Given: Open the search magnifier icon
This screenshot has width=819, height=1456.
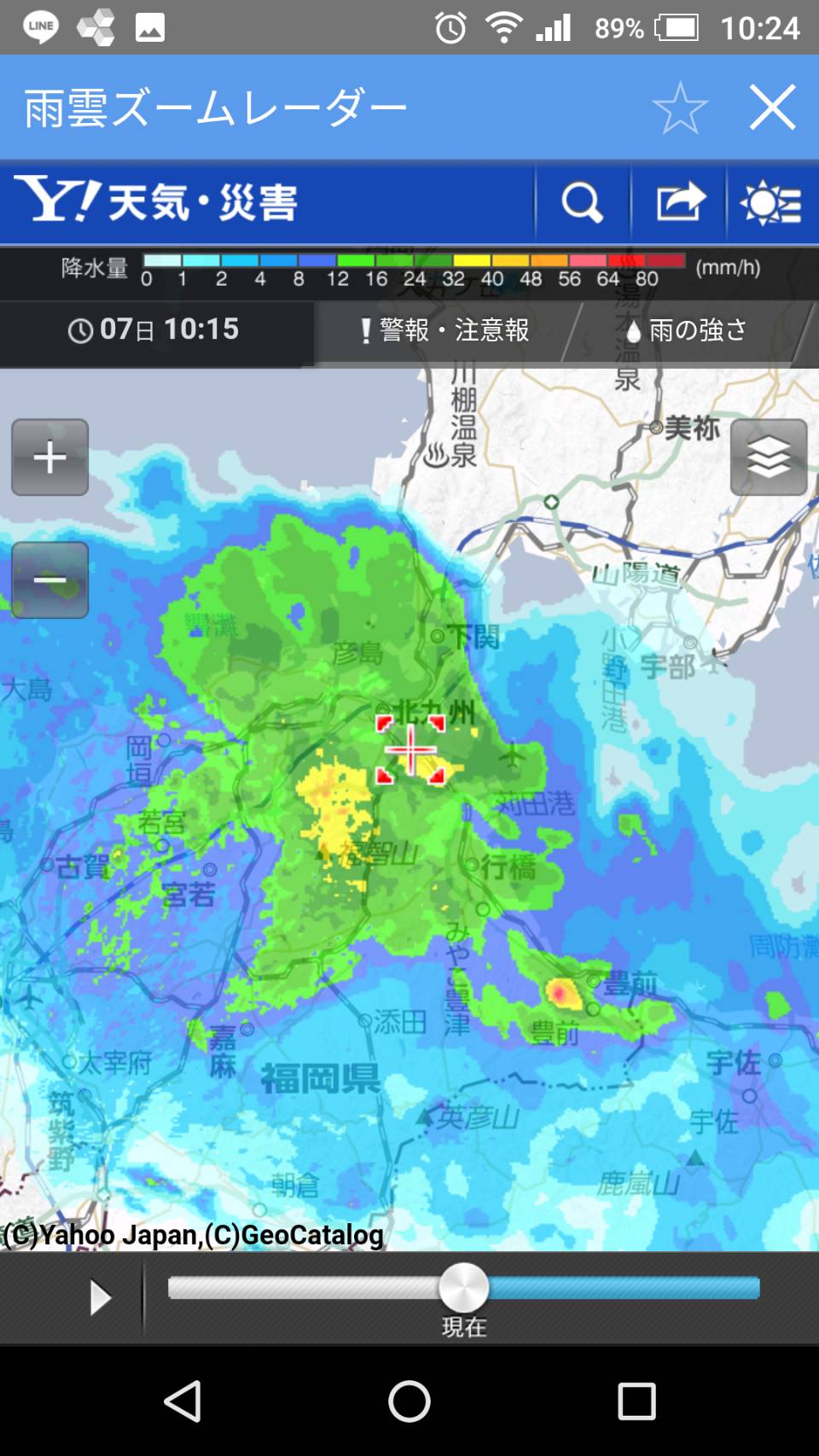Looking at the screenshot, I should [582, 203].
